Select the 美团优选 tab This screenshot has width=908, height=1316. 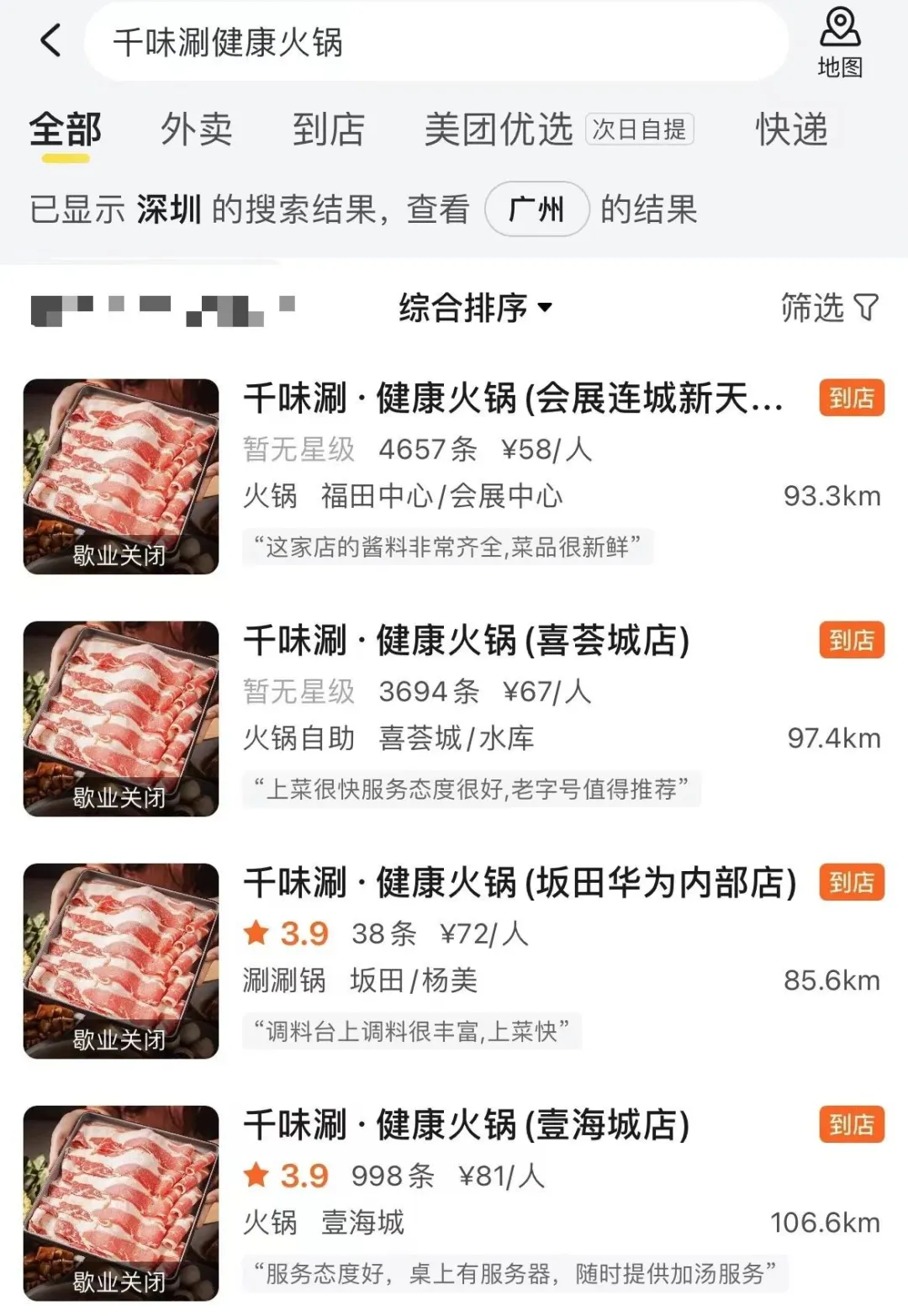[x=498, y=130]
